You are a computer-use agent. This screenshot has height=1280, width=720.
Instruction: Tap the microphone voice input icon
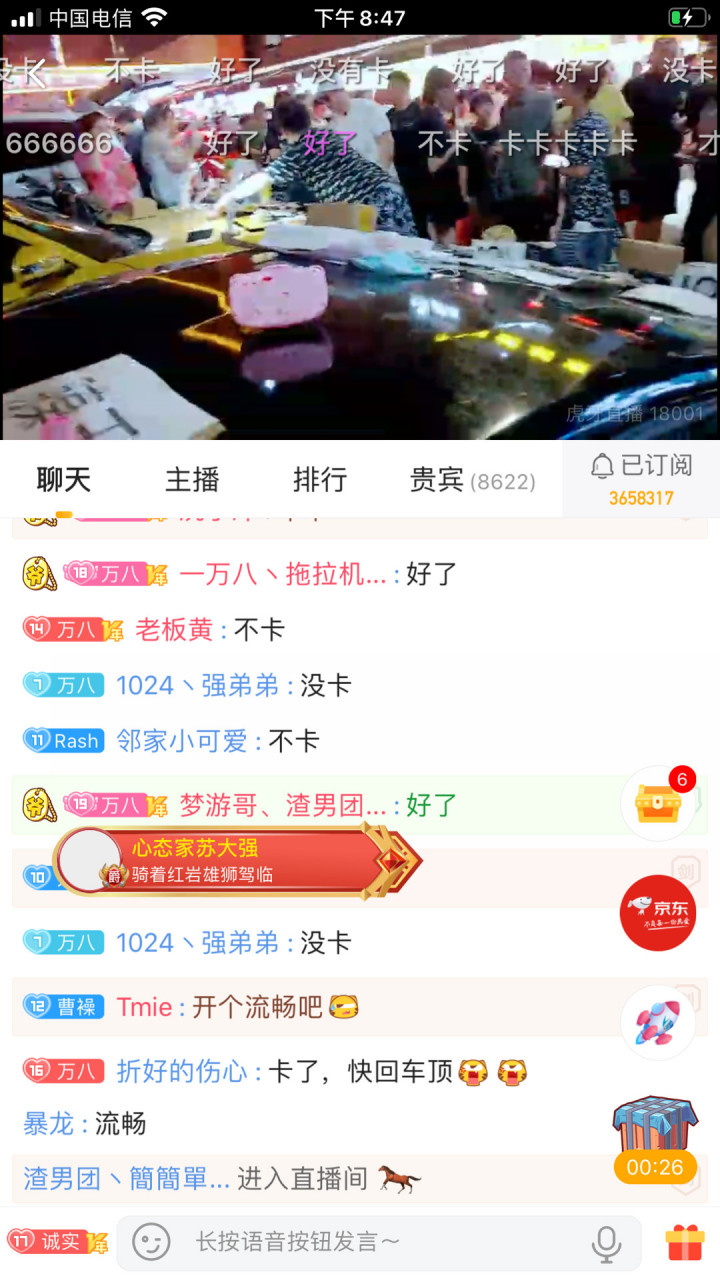[x=606, y=1242]
